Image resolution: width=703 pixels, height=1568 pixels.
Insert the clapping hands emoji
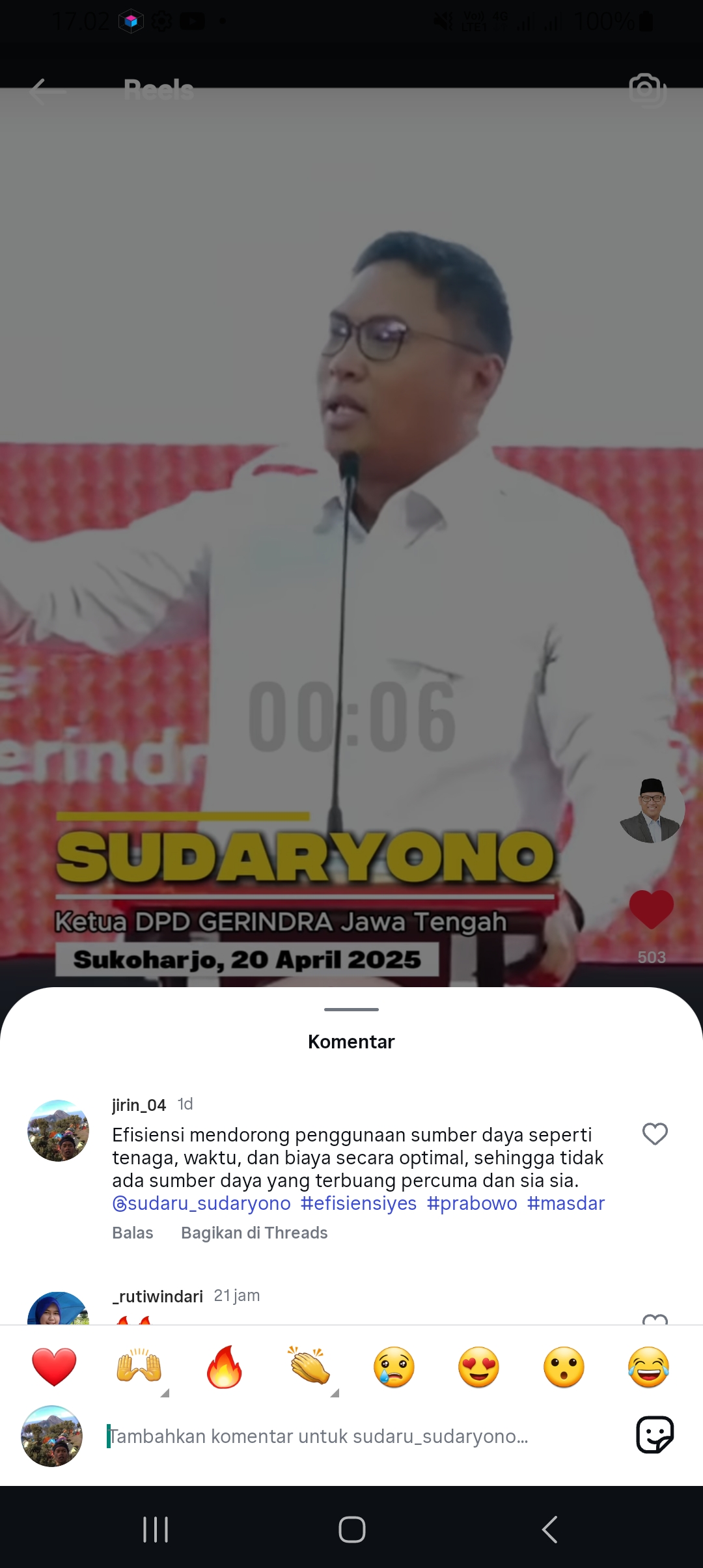click(309, 1365)
